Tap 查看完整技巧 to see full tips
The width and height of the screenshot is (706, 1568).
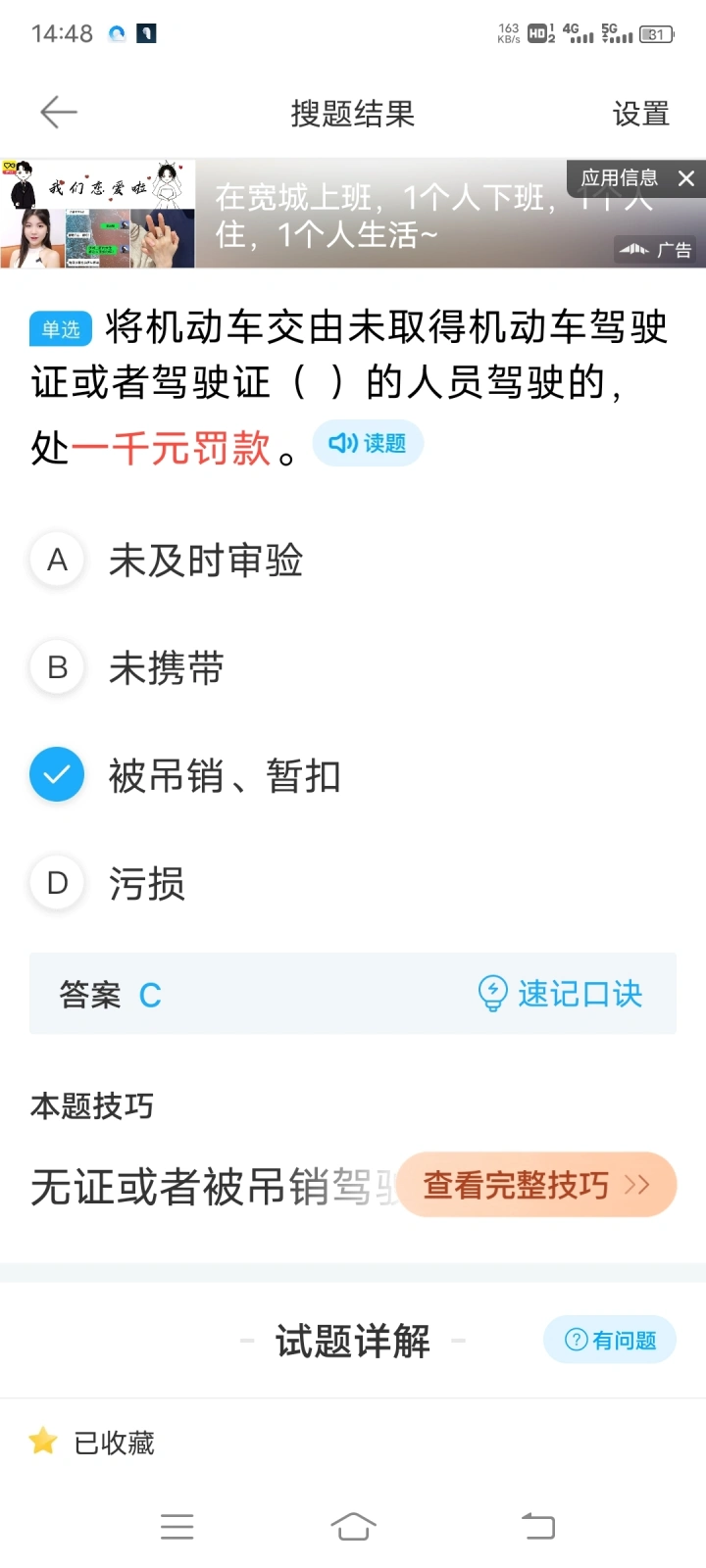coord(536,1185)
